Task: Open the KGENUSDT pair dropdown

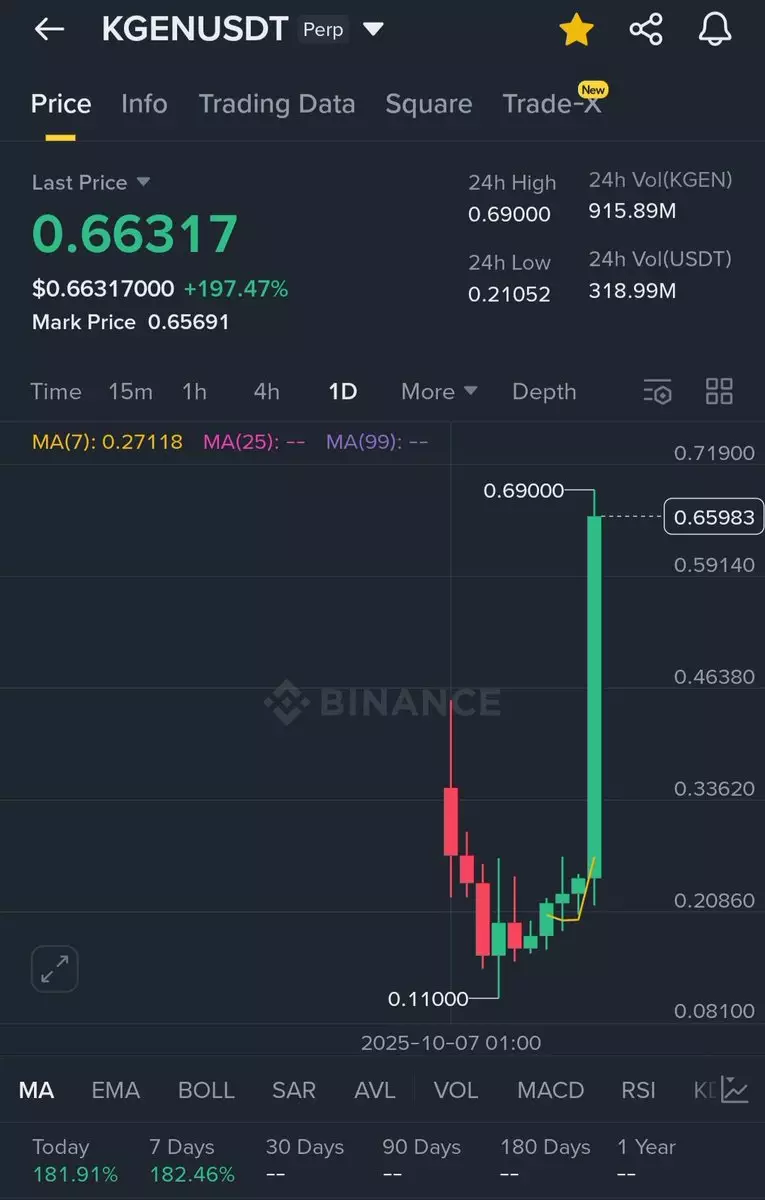Action: 373,30
